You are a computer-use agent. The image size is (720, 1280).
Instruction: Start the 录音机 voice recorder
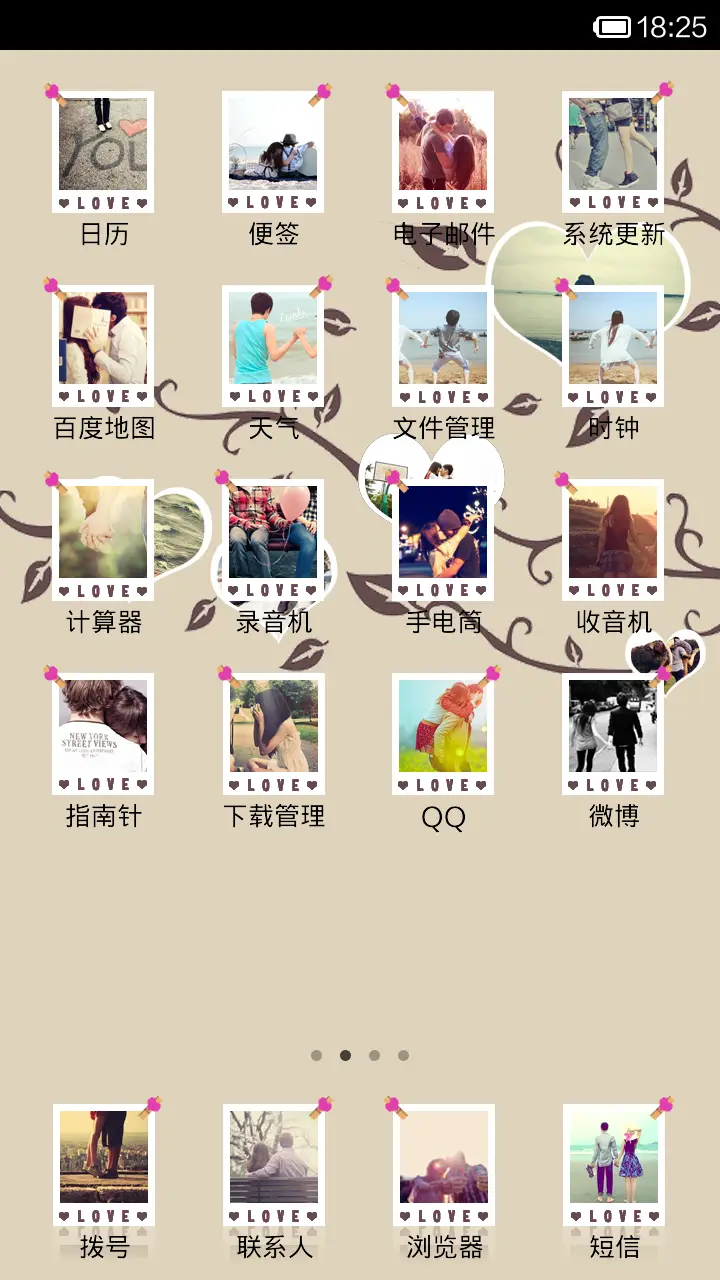pyautogui.click(x=273, y=540)
